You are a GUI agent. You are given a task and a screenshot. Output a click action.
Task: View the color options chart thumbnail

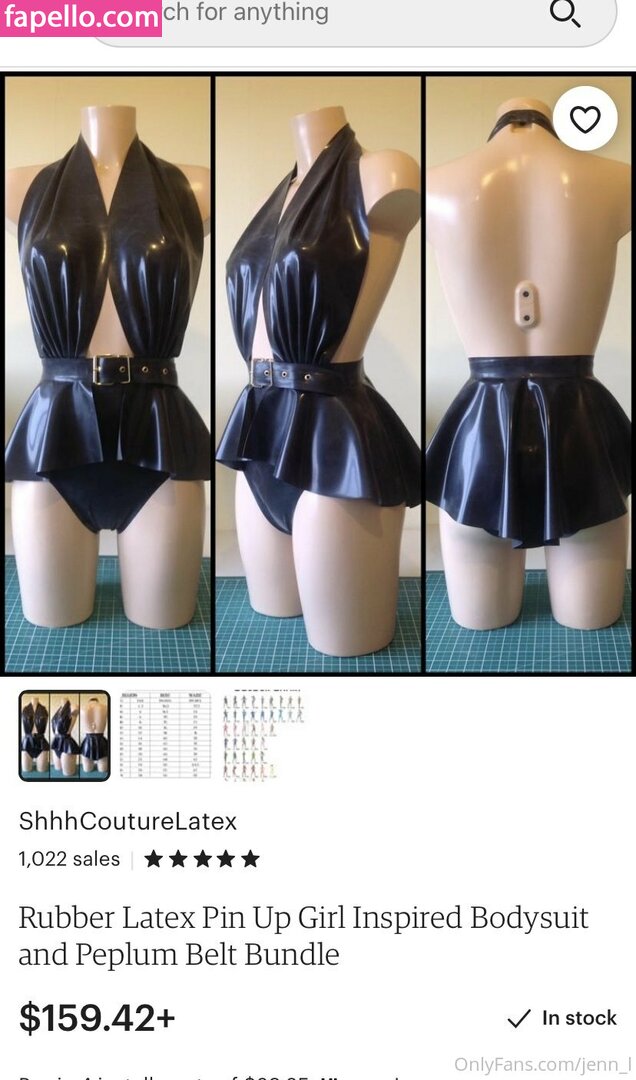click(x=263, y=735)
